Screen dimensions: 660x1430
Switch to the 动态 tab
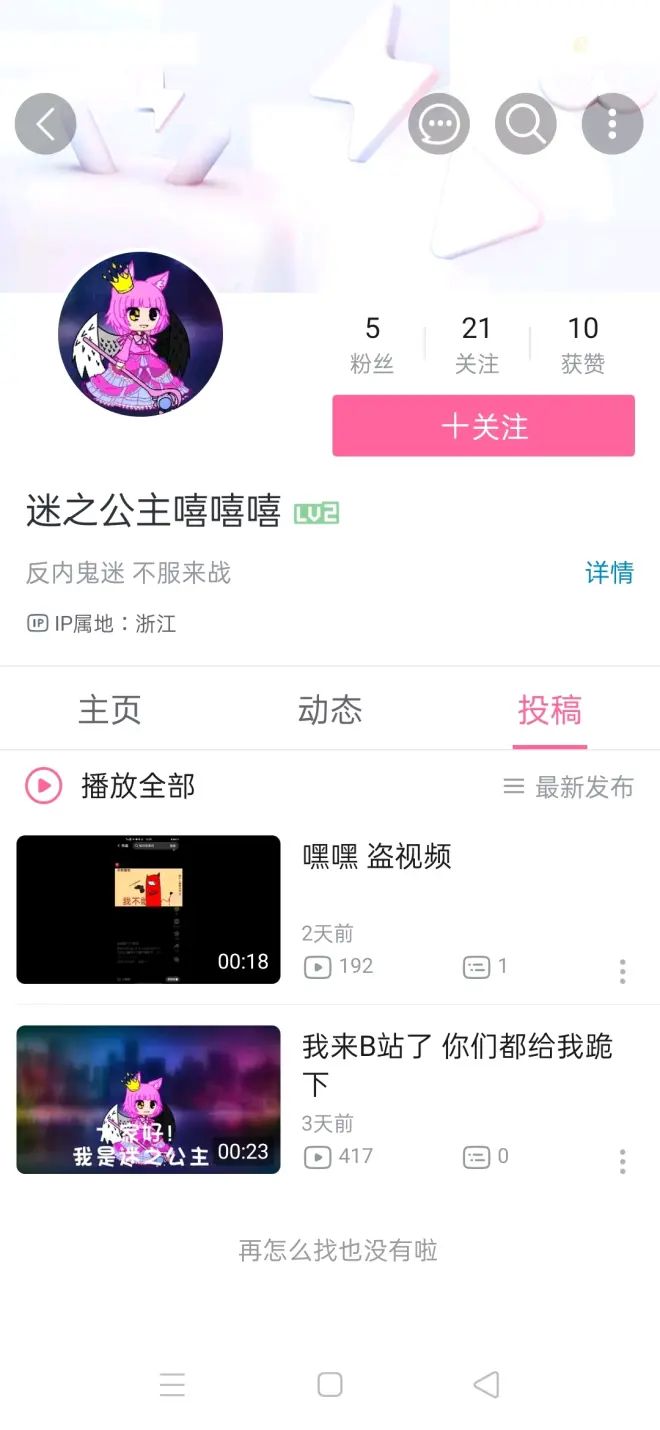point(330,710)
